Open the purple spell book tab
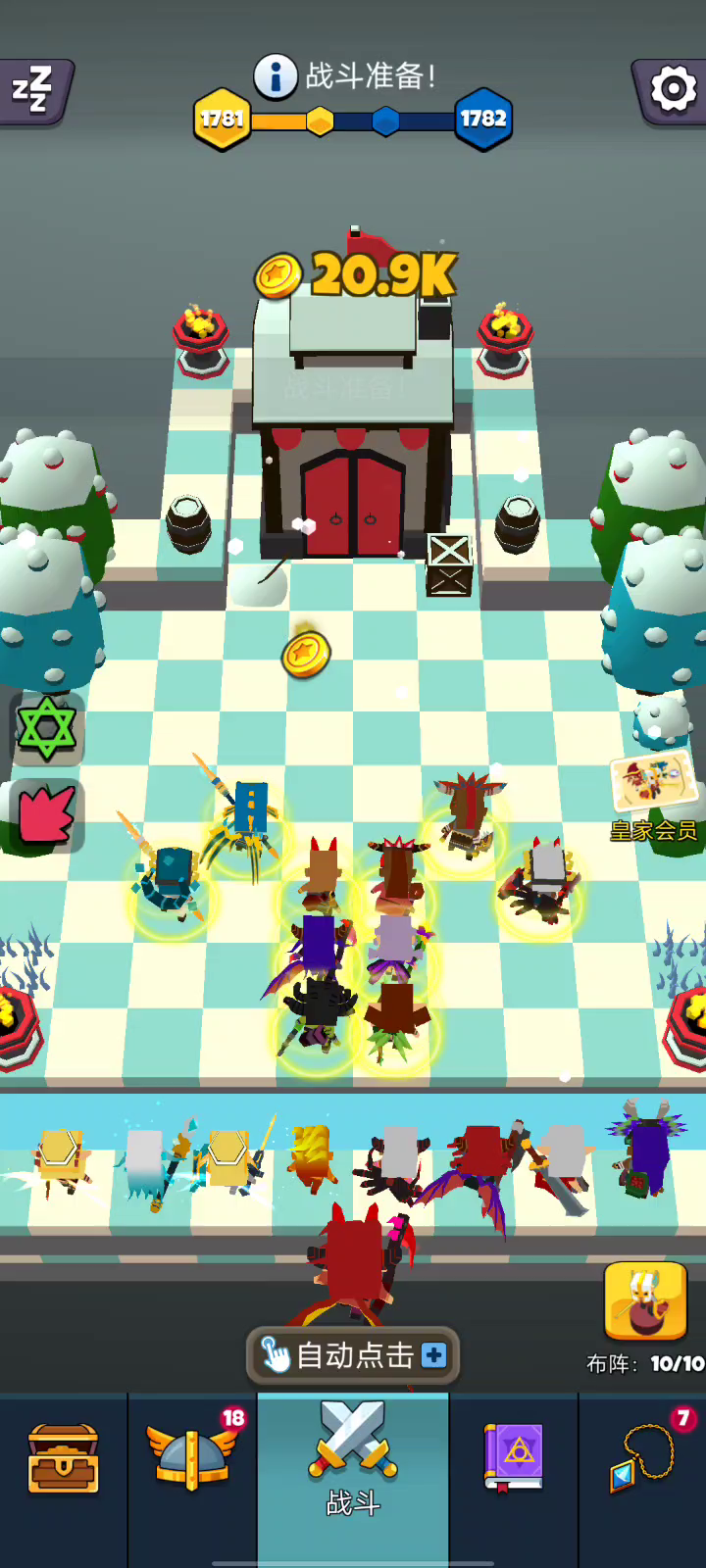The image size is (706, 1568). tap(514, 1458)
